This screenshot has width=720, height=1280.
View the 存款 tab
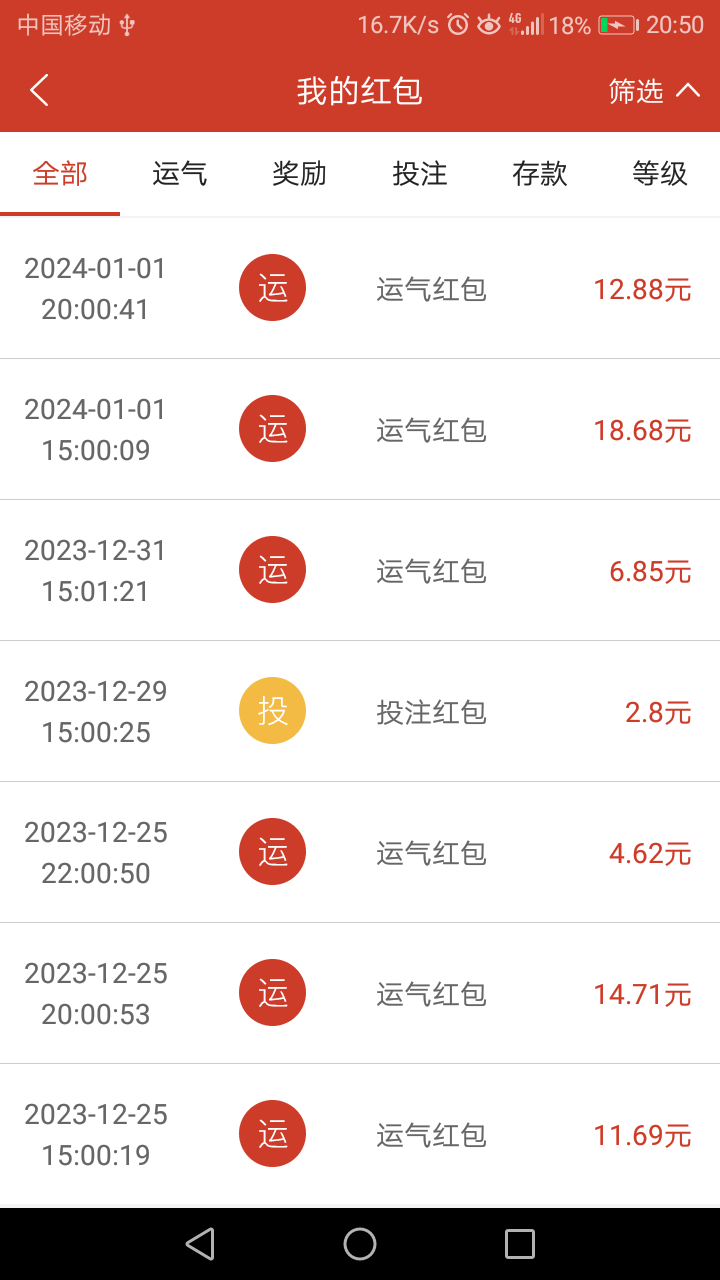[x=540, y=174]
